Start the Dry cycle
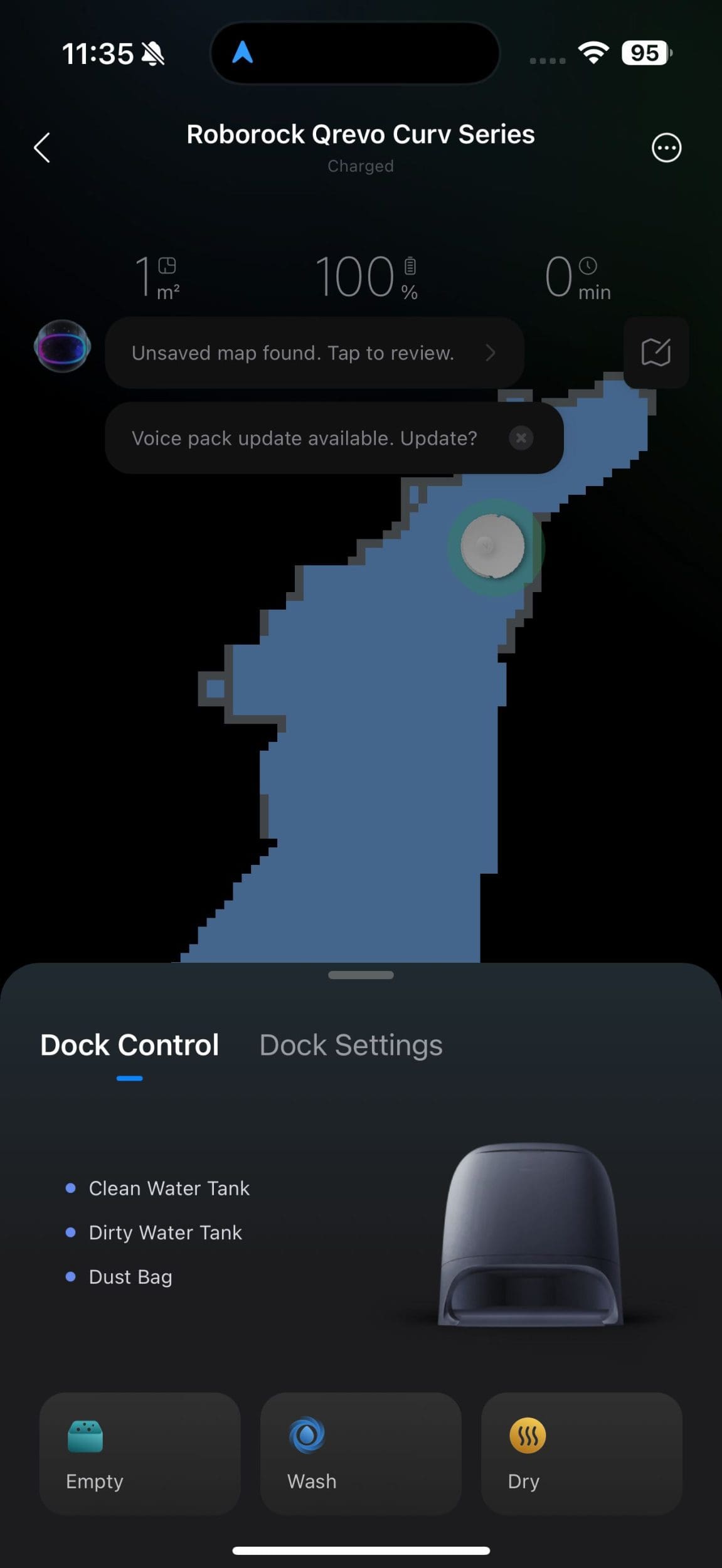The width and height of the screenshot is (722, 1568). click(581, 1454)
